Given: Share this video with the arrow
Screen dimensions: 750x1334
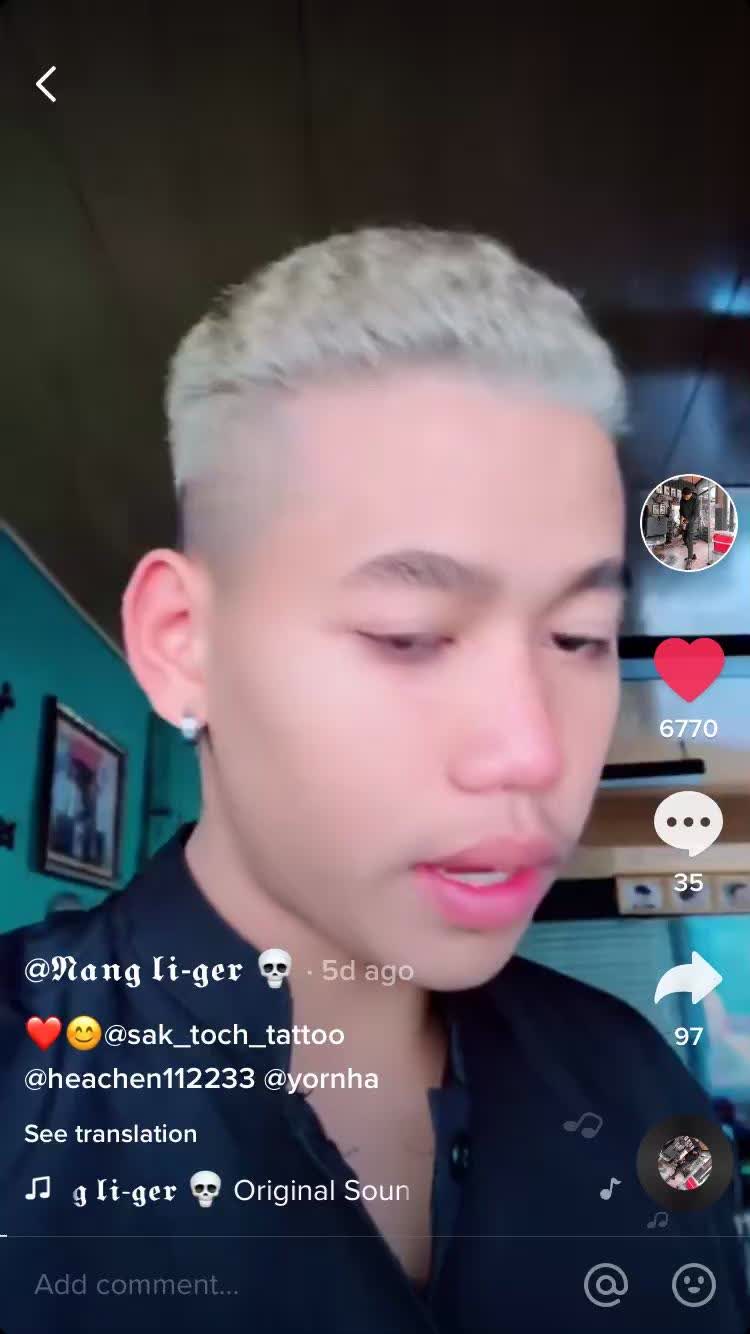Looking at the screenshot, I should point(688,980).
